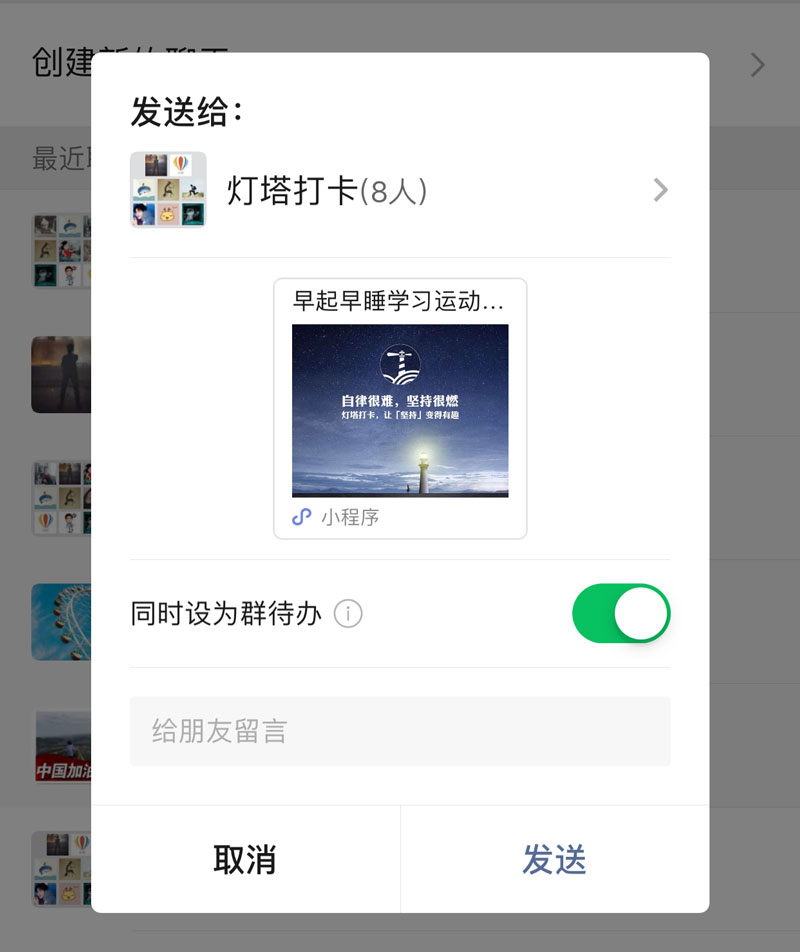Show info about 同时设为群待办

pyautogui.click(x=348, y=613)
